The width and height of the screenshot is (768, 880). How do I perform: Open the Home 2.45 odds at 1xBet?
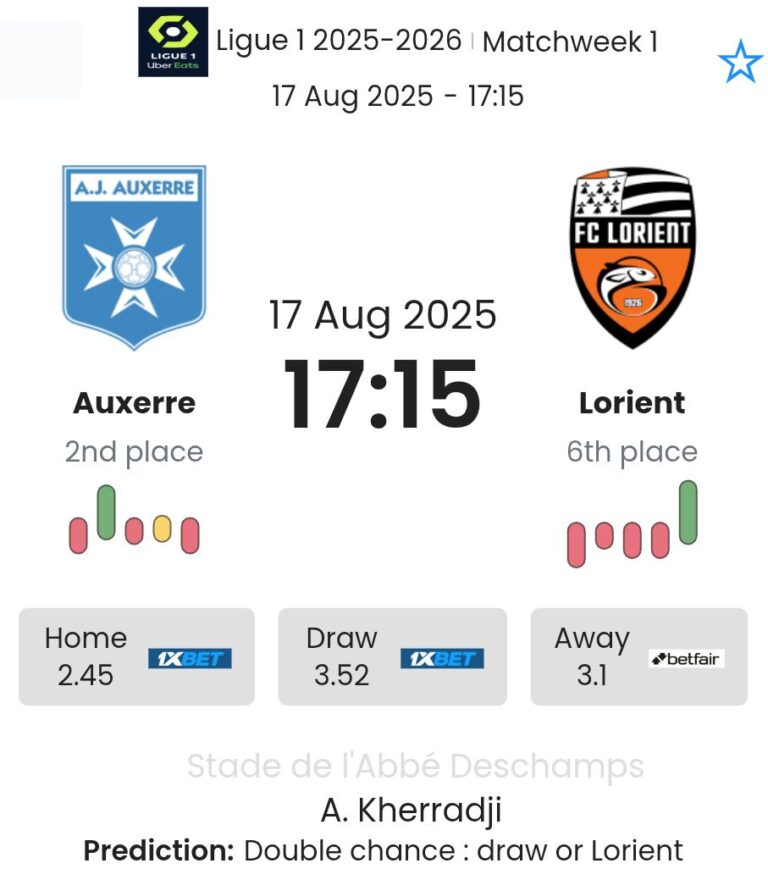pyautogui.click(x=136, y=657)
